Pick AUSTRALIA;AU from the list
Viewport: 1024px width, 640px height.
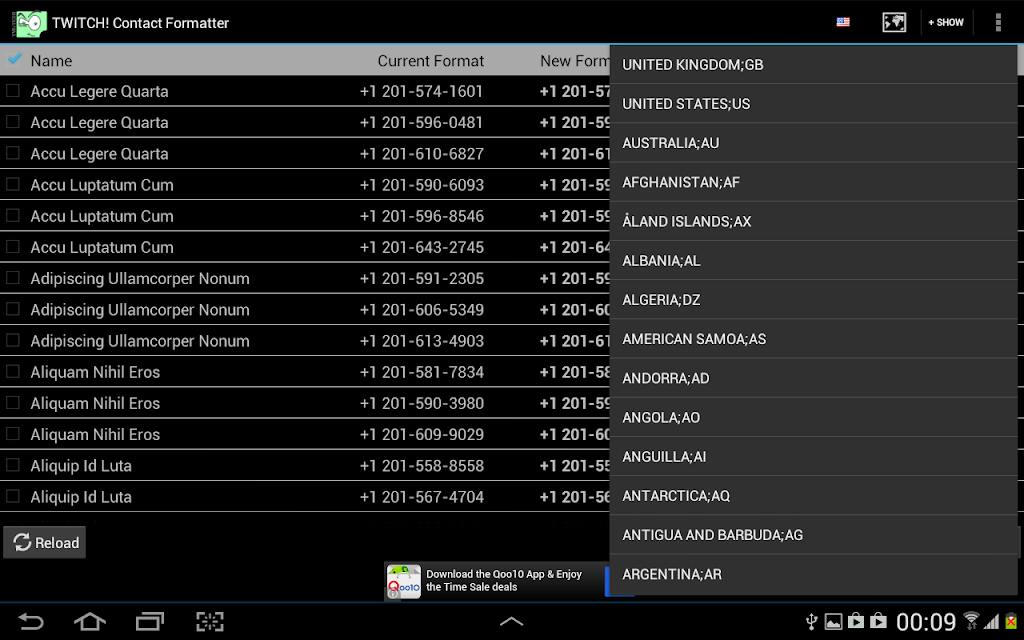(x=813, y=143)
